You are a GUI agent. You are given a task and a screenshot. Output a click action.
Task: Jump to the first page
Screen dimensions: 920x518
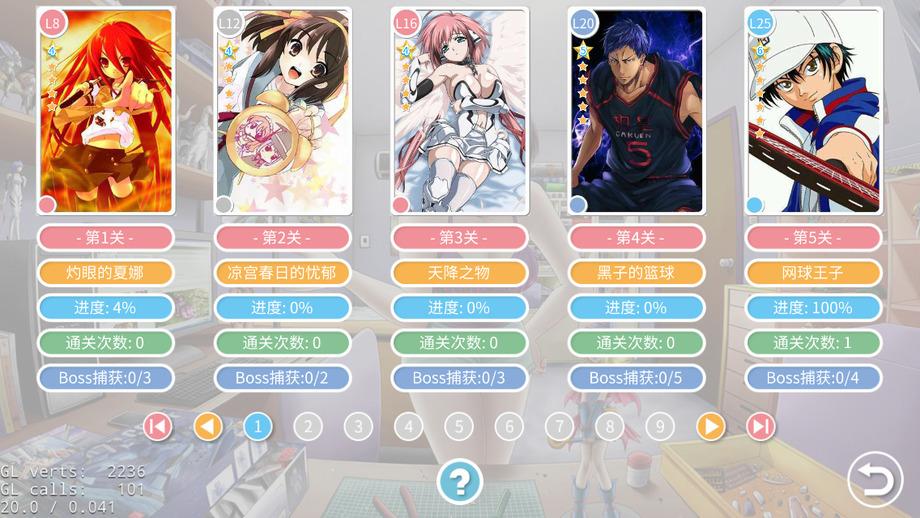[157, 427]
